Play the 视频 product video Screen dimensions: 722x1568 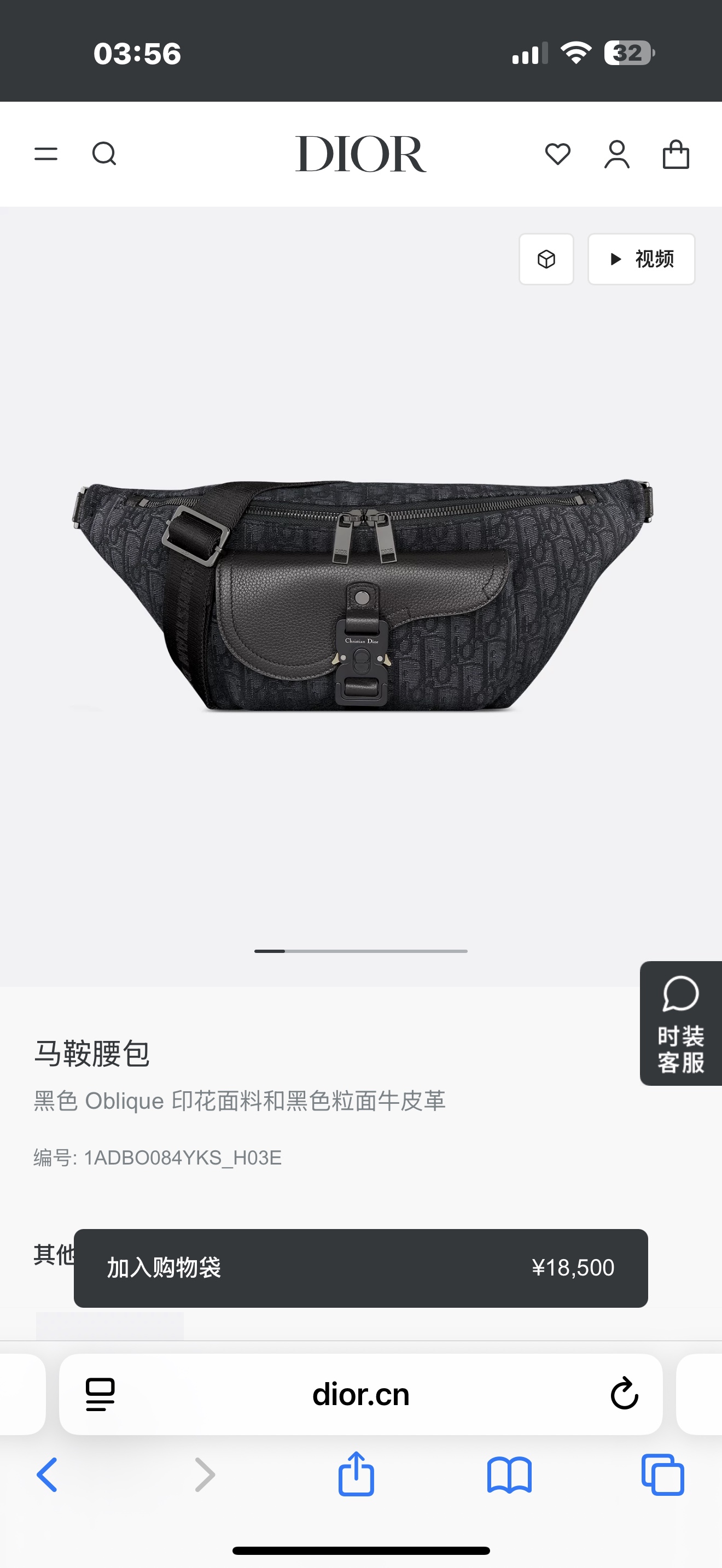641,259
